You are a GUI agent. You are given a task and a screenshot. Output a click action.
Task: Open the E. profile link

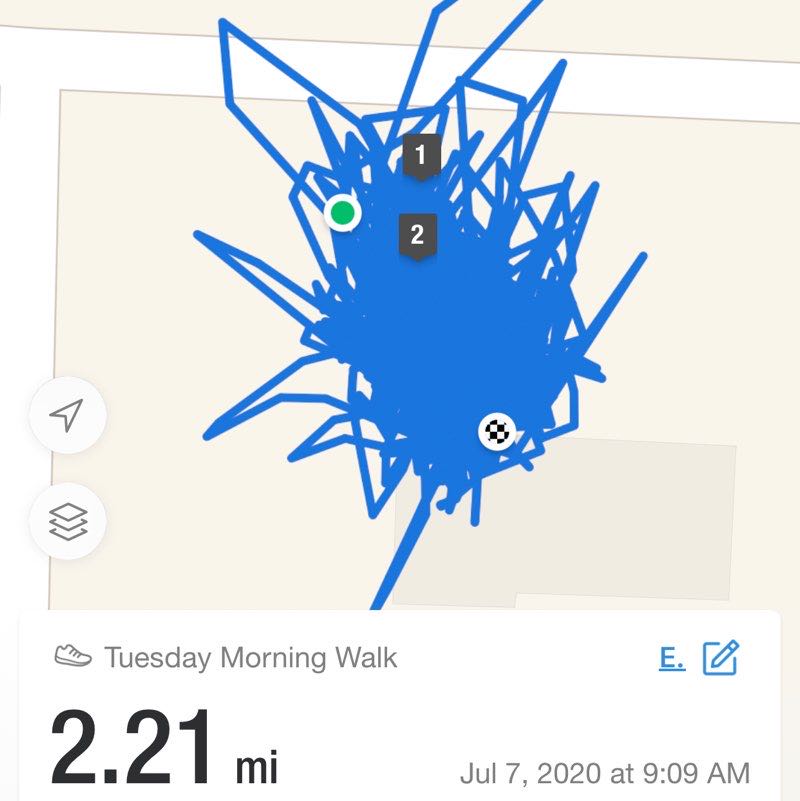point(672,658)
